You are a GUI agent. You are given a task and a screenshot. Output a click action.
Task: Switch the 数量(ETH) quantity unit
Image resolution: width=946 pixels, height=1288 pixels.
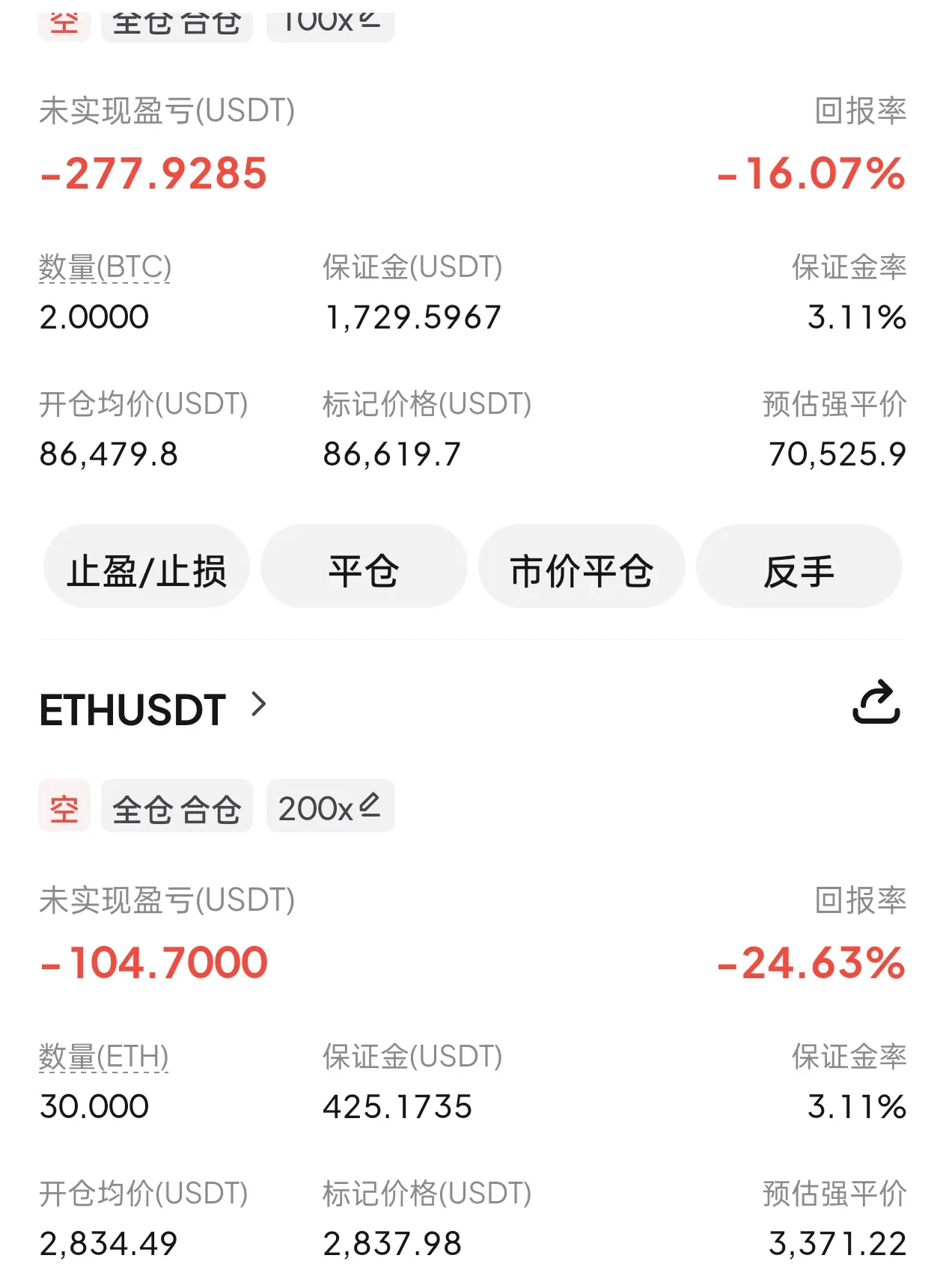pyautogui.click(x=103, y=1057)
